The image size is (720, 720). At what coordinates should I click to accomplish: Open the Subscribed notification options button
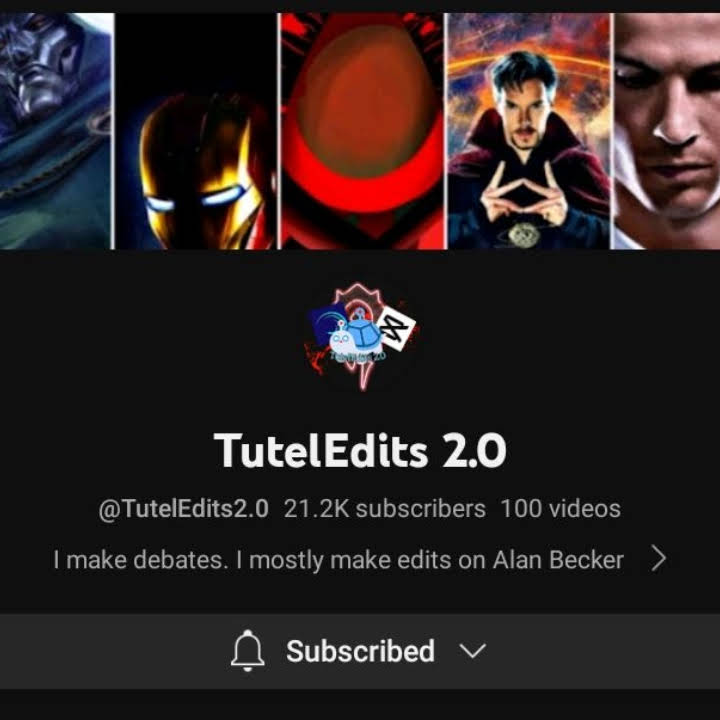tap(359, 651)
